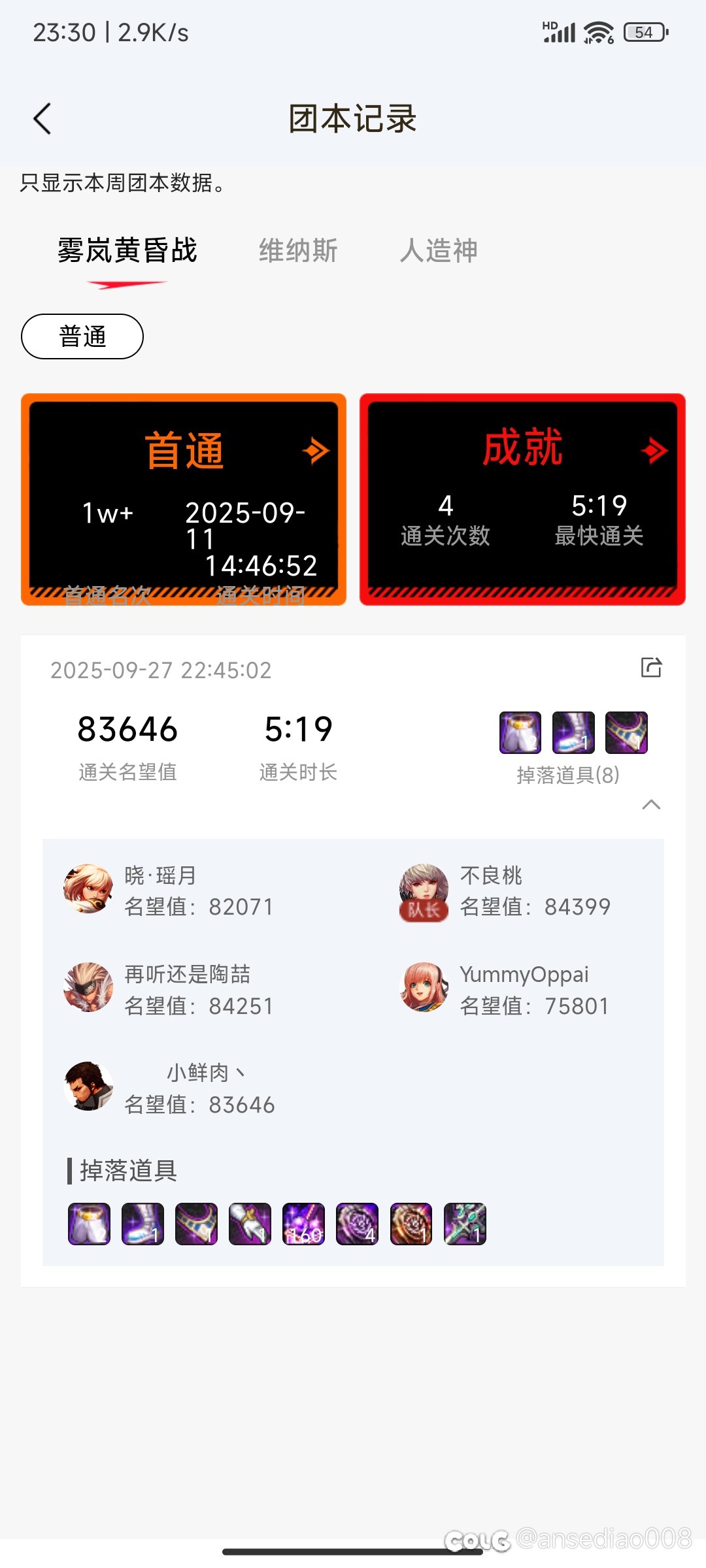Switch to the 人造神 tab
Image resolution: width=706 pixels, height=1568 pixels.
tap(439, 251)
